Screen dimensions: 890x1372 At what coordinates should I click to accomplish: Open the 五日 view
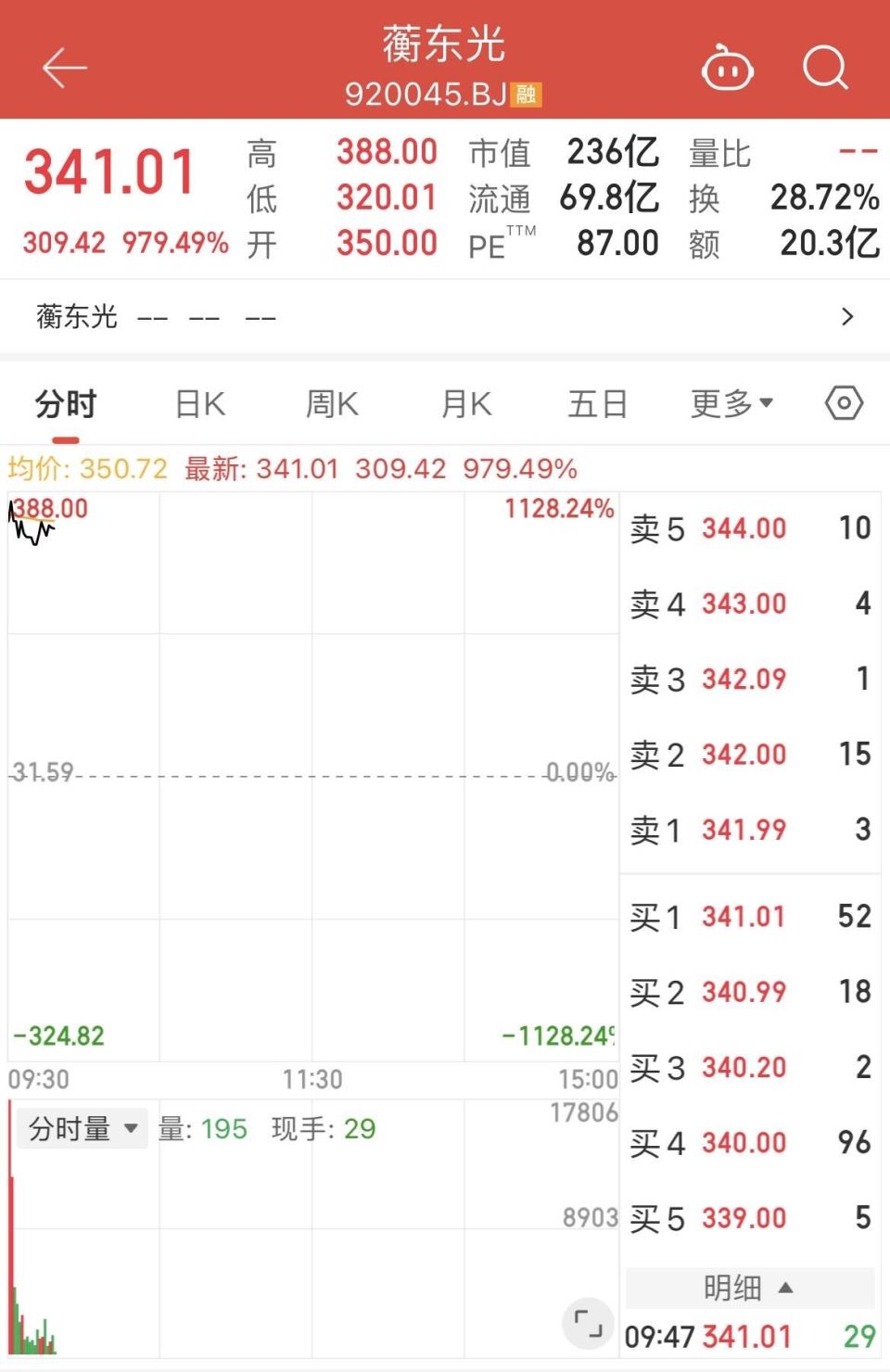click(598, 403)
